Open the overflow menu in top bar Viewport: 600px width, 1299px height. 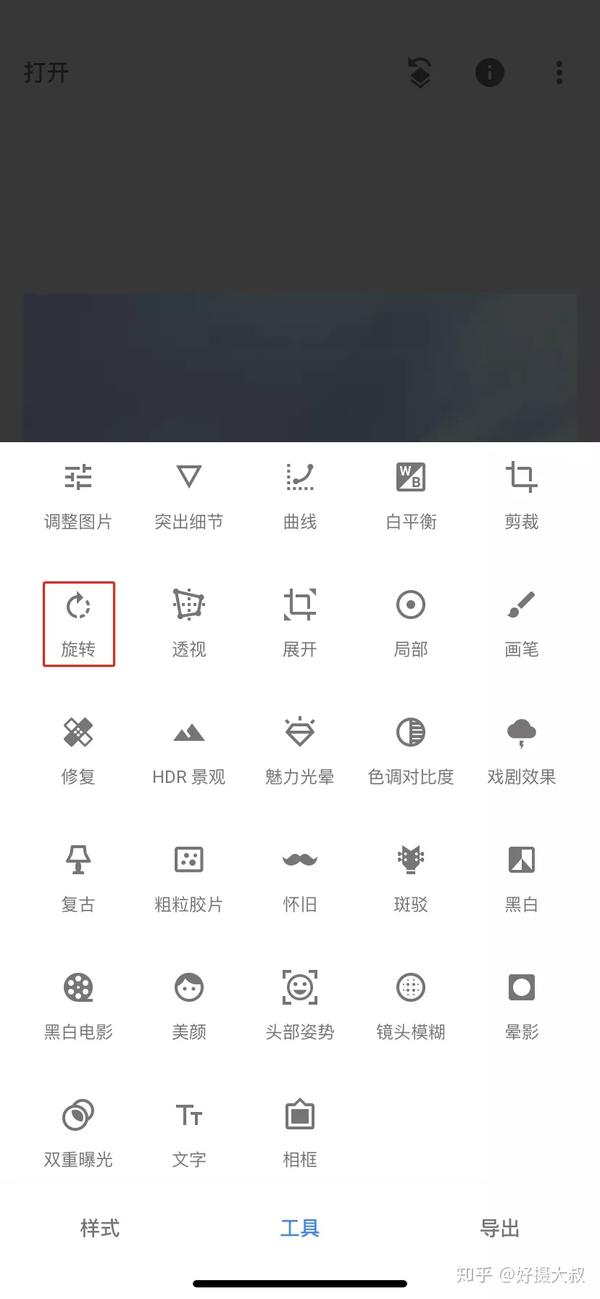[559, 73]
